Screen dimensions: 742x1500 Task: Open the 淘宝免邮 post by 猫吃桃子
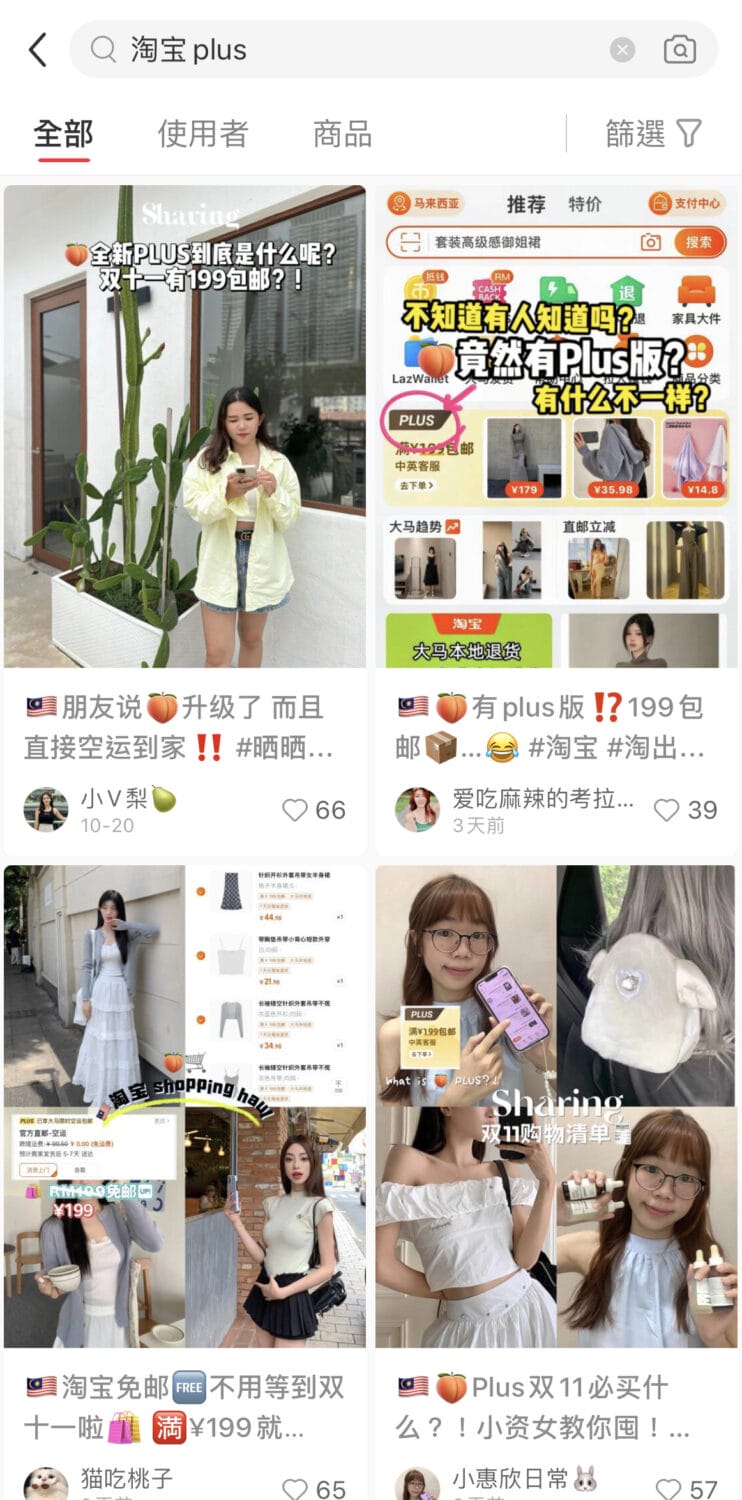point(185,1105)
